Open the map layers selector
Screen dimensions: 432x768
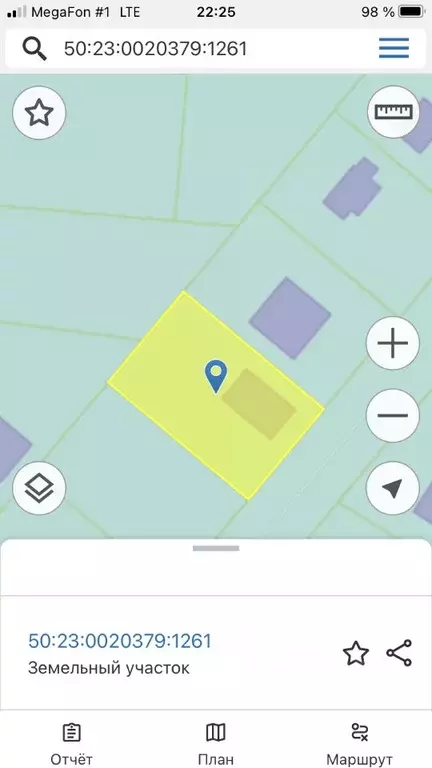pos(39,488)
